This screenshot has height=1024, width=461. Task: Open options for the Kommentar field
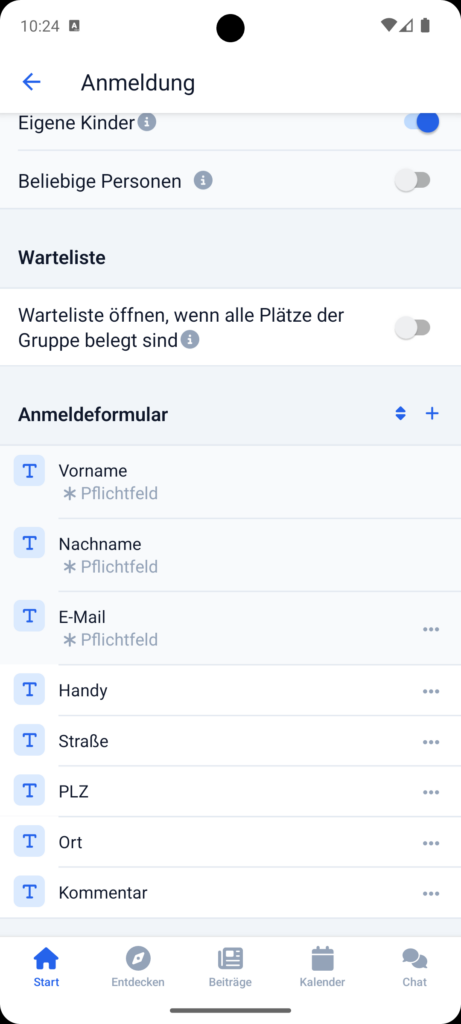coord(431,893)
